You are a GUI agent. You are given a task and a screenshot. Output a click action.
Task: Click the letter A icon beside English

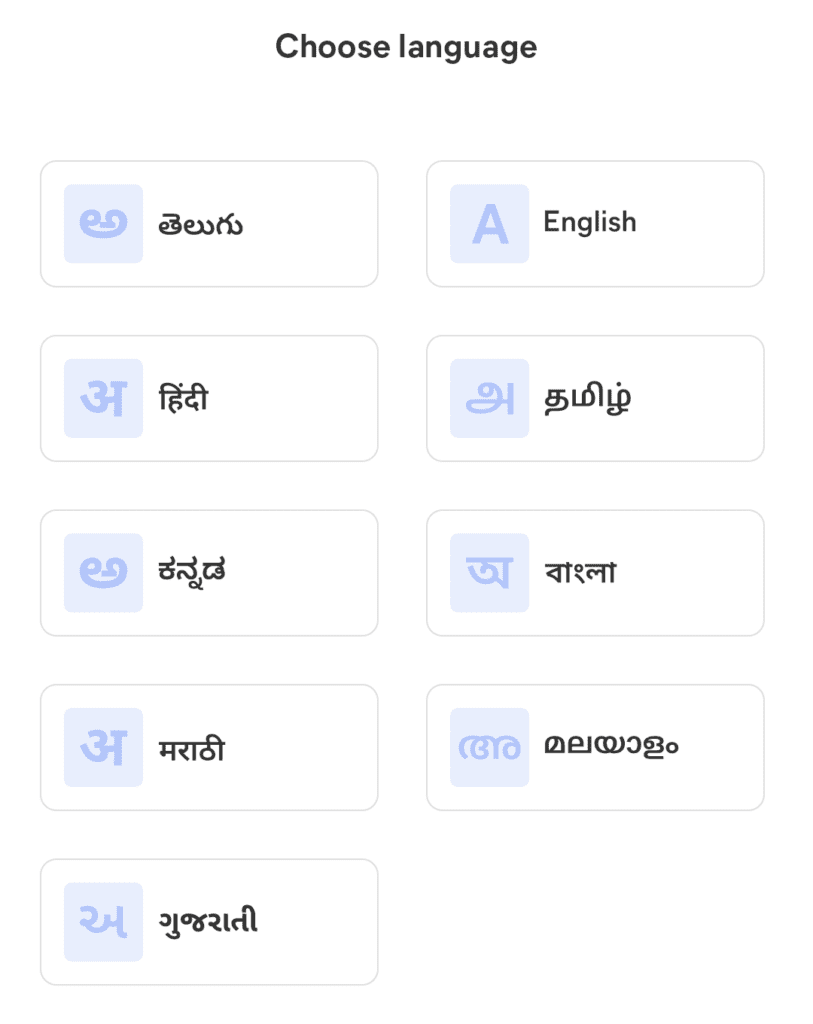[x=488, y=222]
